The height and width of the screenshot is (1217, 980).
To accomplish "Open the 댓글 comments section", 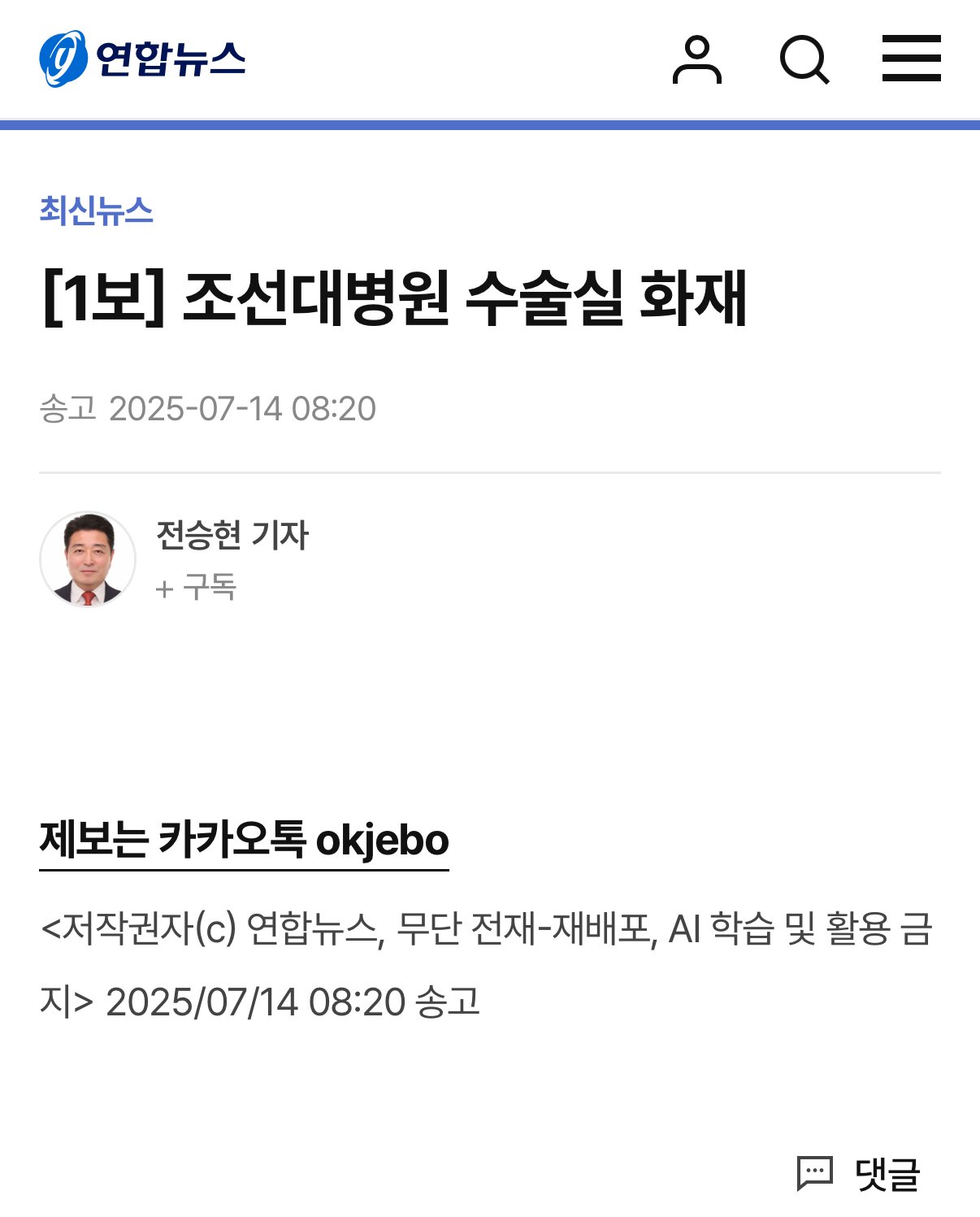I will (x=859, y=1174).
